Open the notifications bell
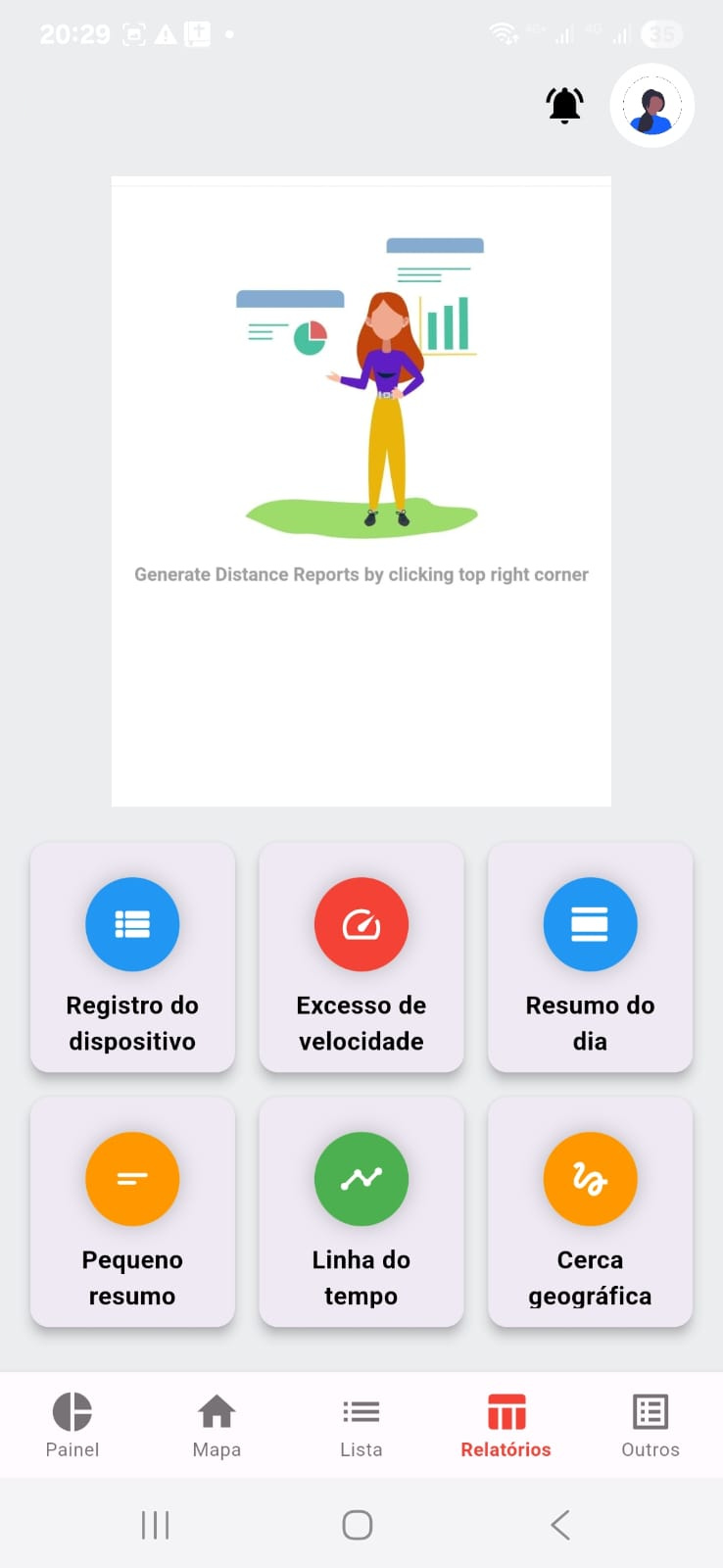 [564, 105]
